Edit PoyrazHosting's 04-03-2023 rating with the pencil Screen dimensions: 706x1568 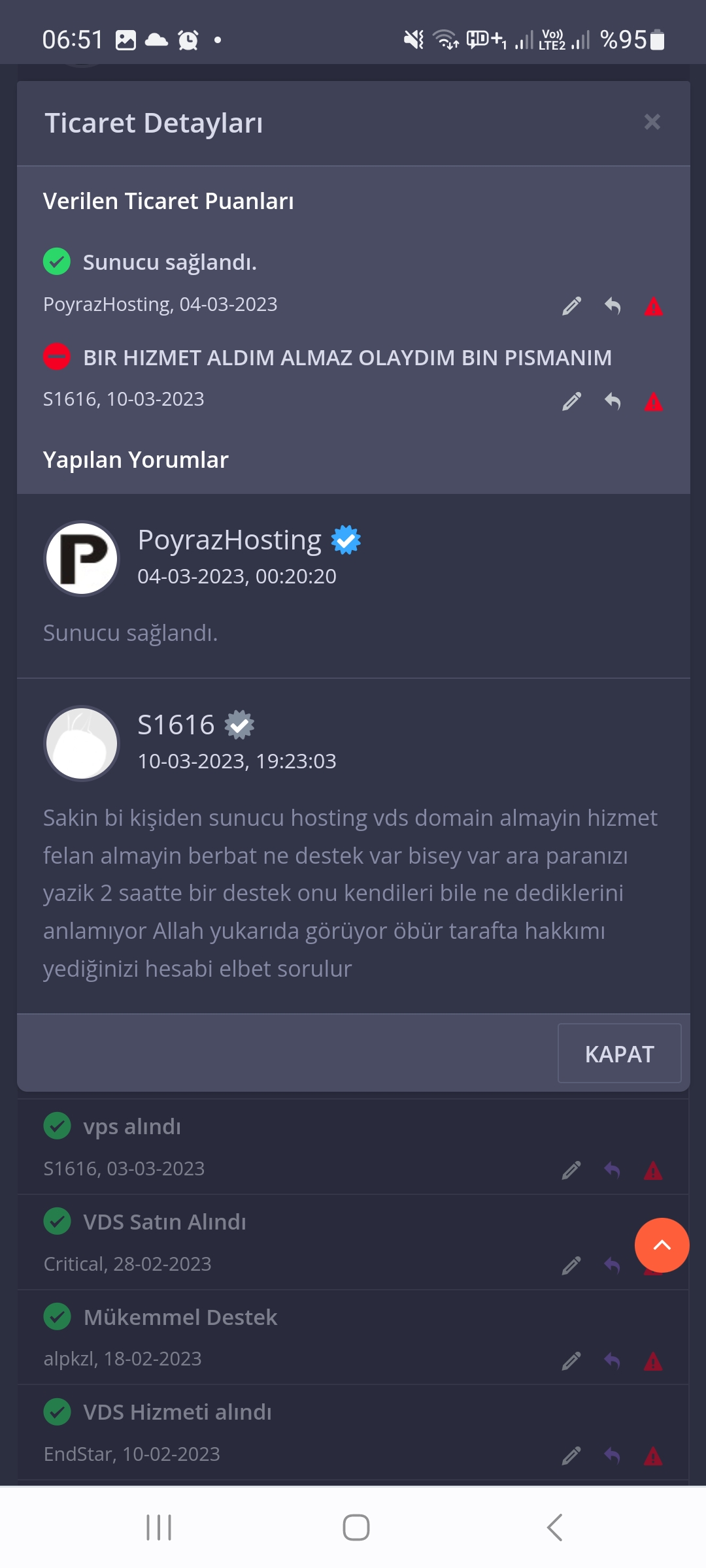pos(572,306)
